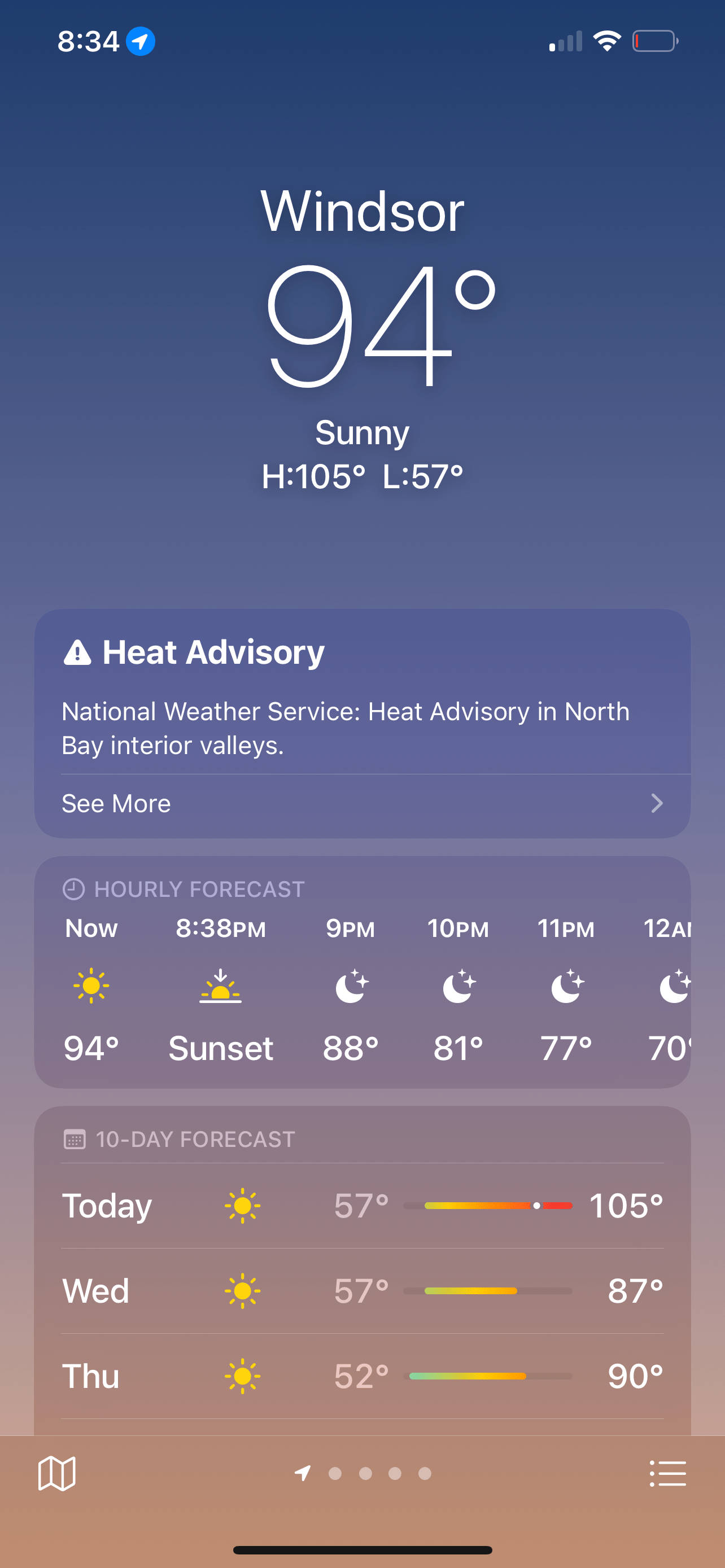The width and height of the screenshot is (725, 1568).
Task: Open the weather map
Action: click(x=56, y=1473)
